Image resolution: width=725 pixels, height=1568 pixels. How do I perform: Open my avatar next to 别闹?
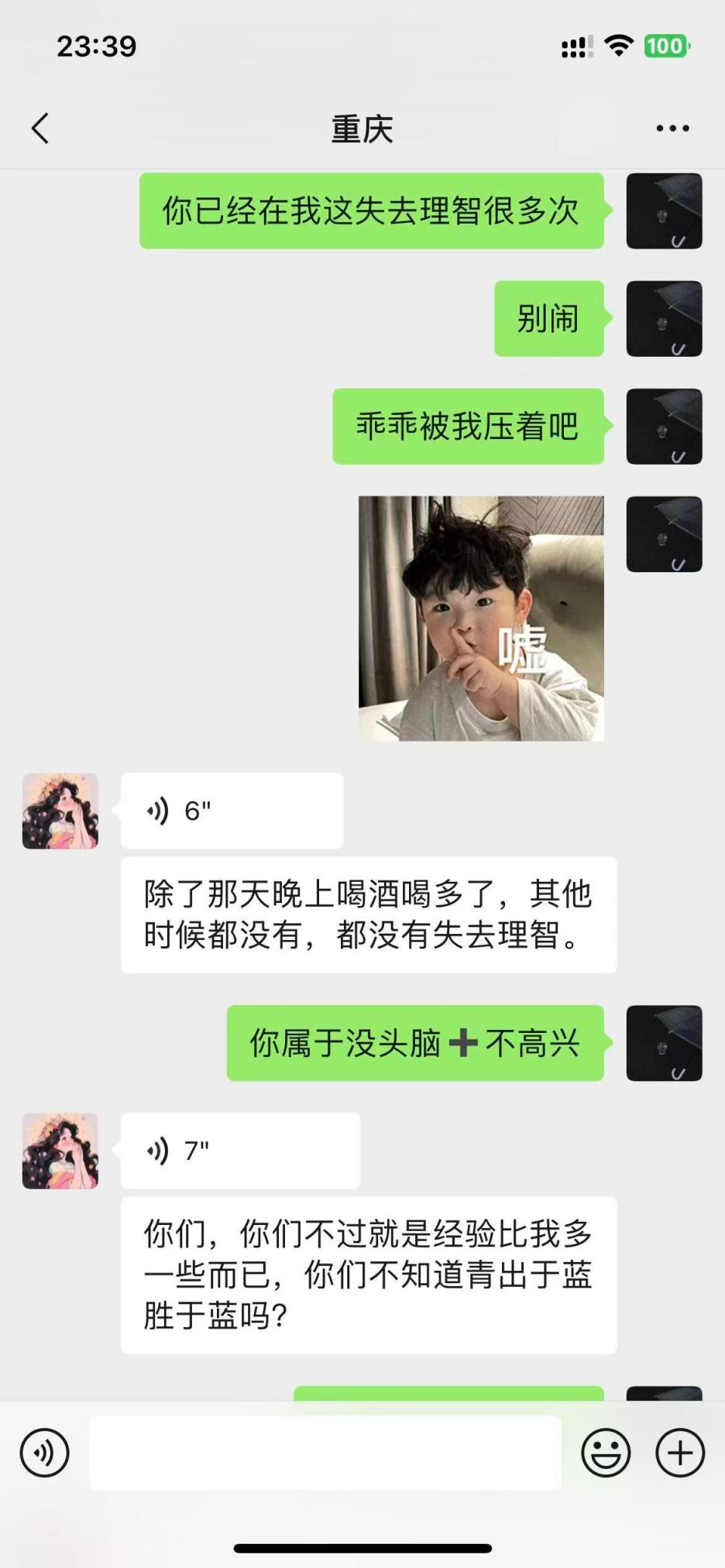(664, 318)
